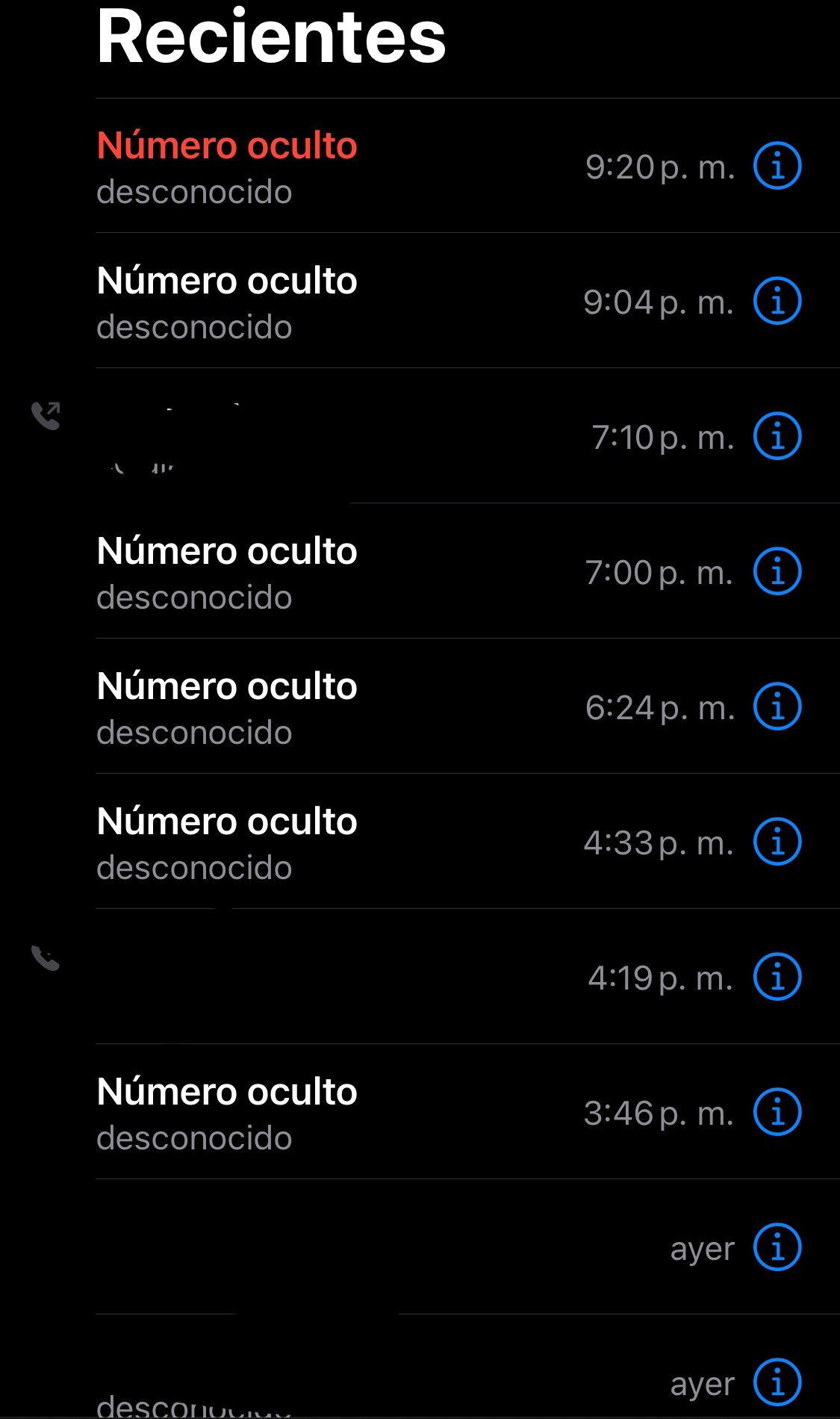This screenshot has height=1419, width=840.
Task: Select the Número oculto call at 7:00 p. m.
Action: pyautogui.click(x=420, y=571)
